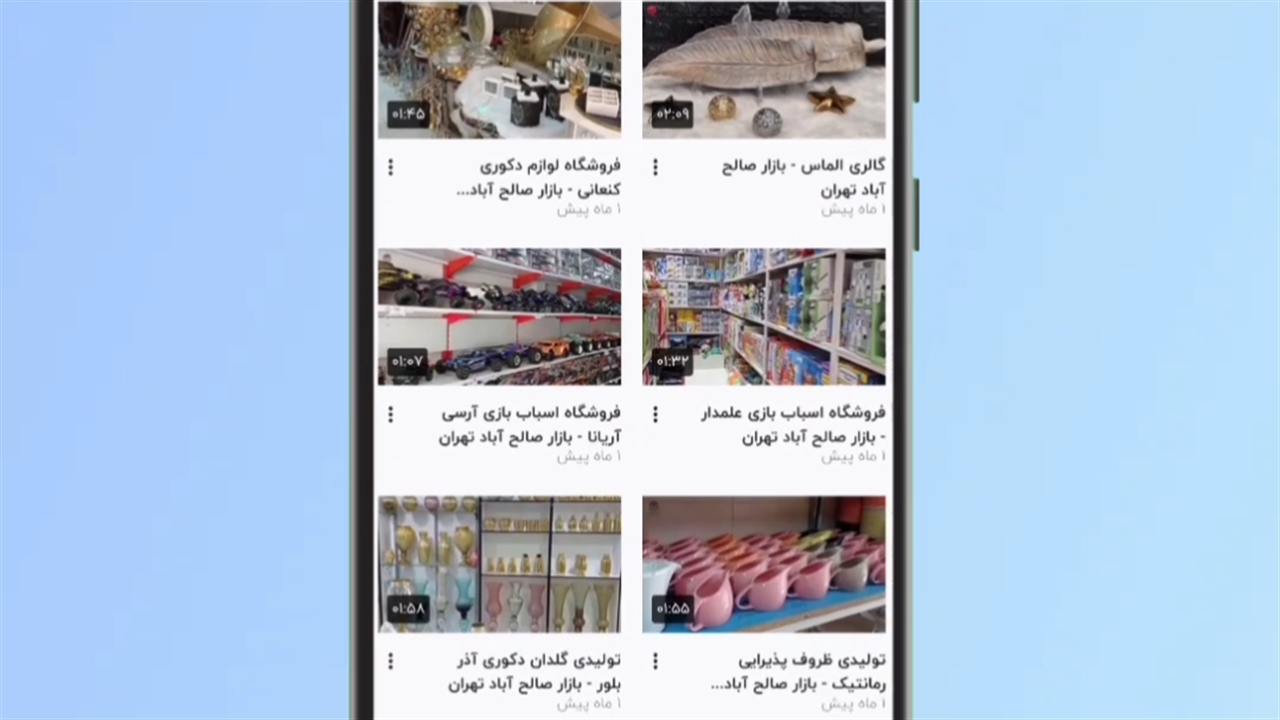Open the three-dot menu for لوازم دکوری کنعانی
The height and width of the screenshot is (720, 1280).
(x=391, y=167)
